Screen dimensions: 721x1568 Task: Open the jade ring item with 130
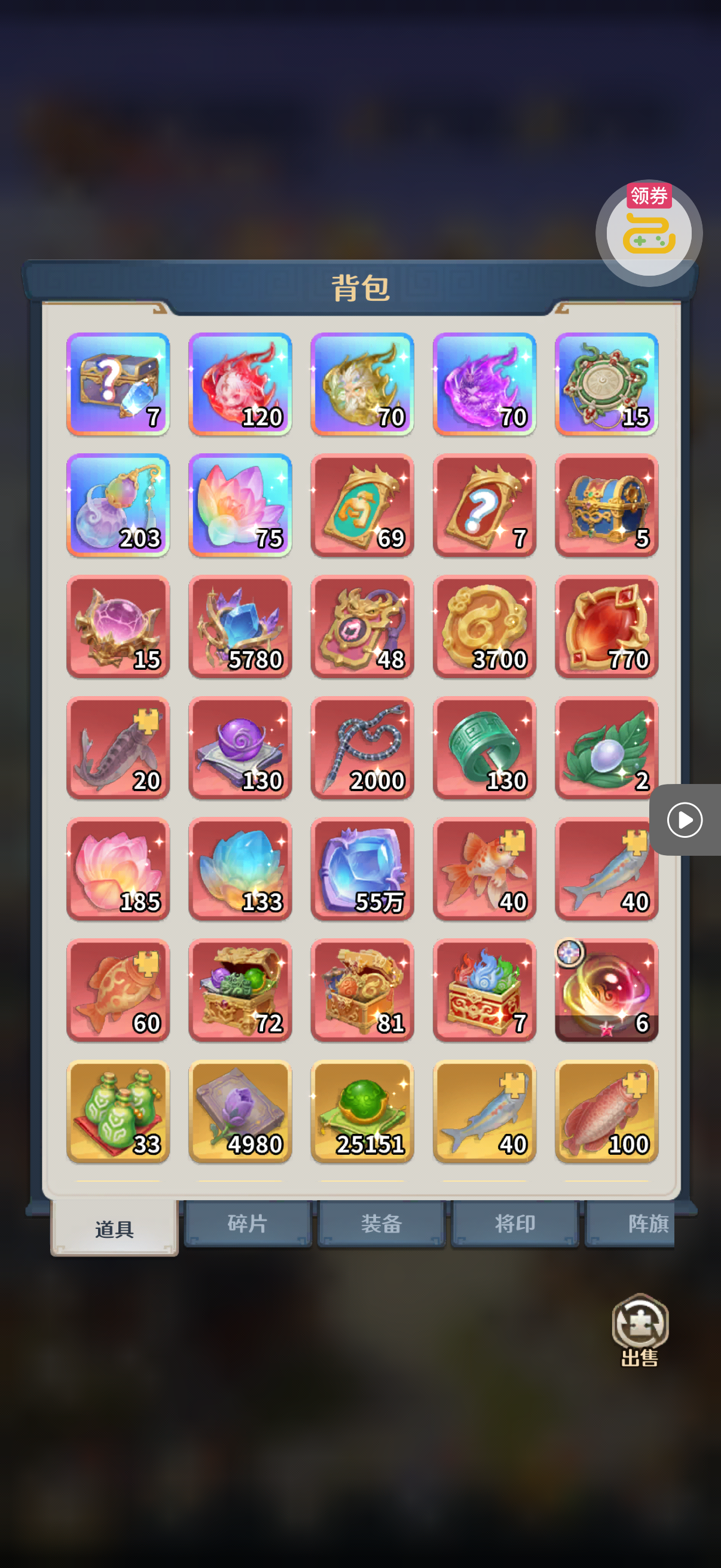[x=484, y=747]
